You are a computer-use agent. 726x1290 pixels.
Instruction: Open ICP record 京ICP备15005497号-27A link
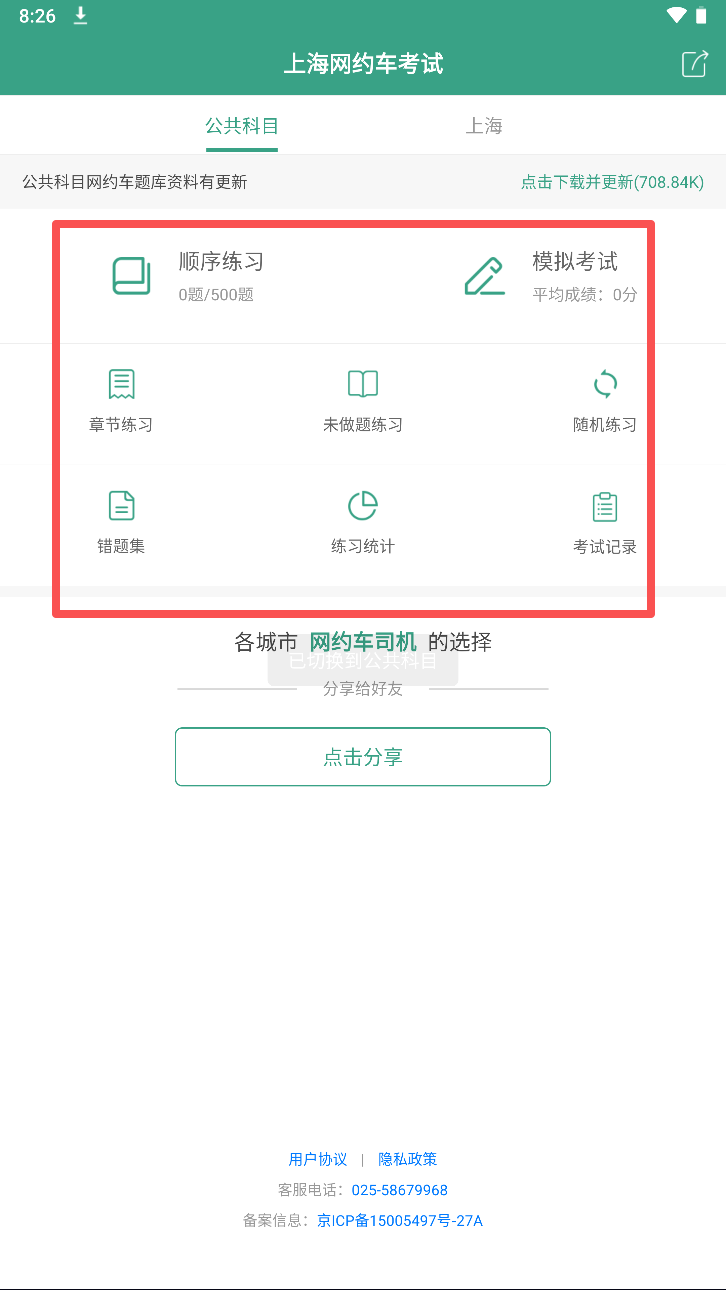(400, 1220)
